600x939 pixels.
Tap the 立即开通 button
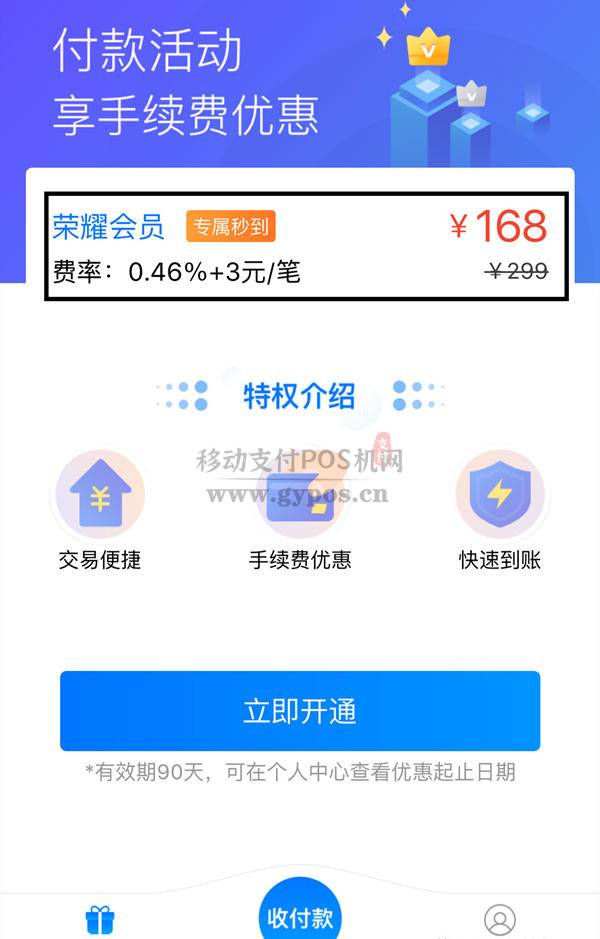[300, 711]
